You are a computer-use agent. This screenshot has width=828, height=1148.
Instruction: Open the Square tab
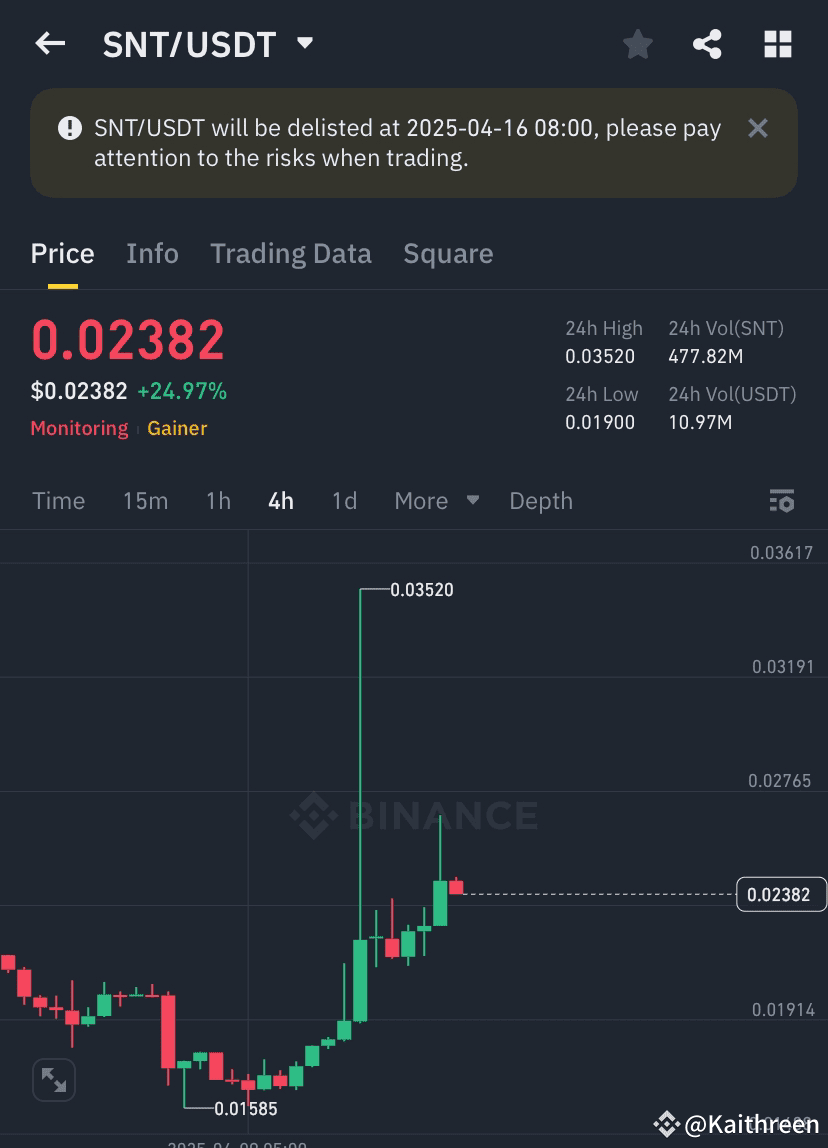[x=447, y=253]
